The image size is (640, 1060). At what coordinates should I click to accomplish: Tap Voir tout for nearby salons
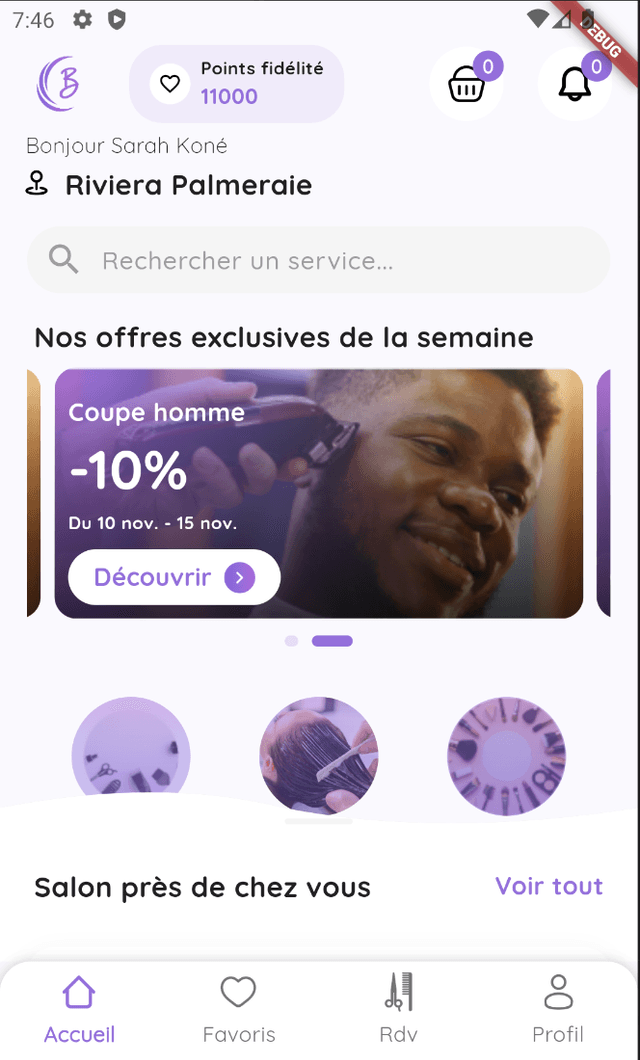549,886
